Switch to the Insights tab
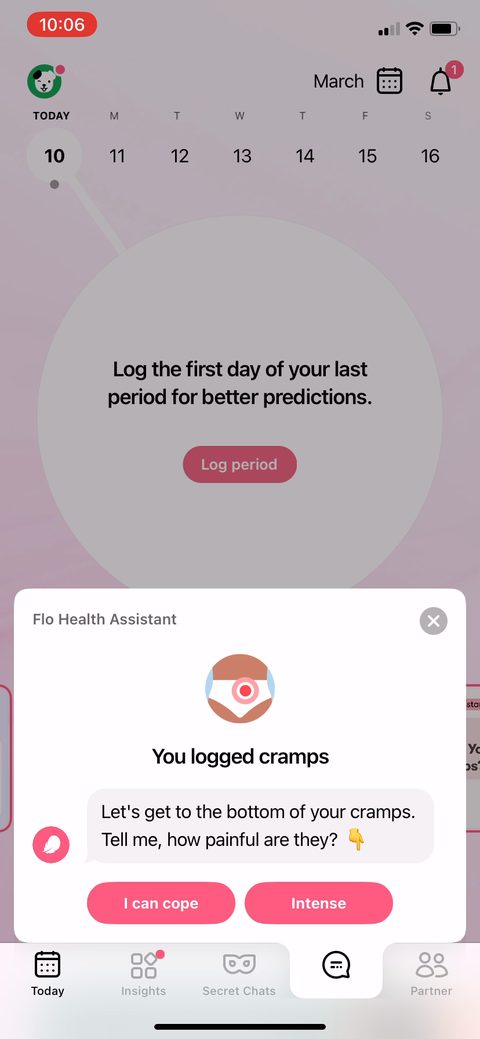The height and width of the screenshot is (1039, 480). point(144,974)
